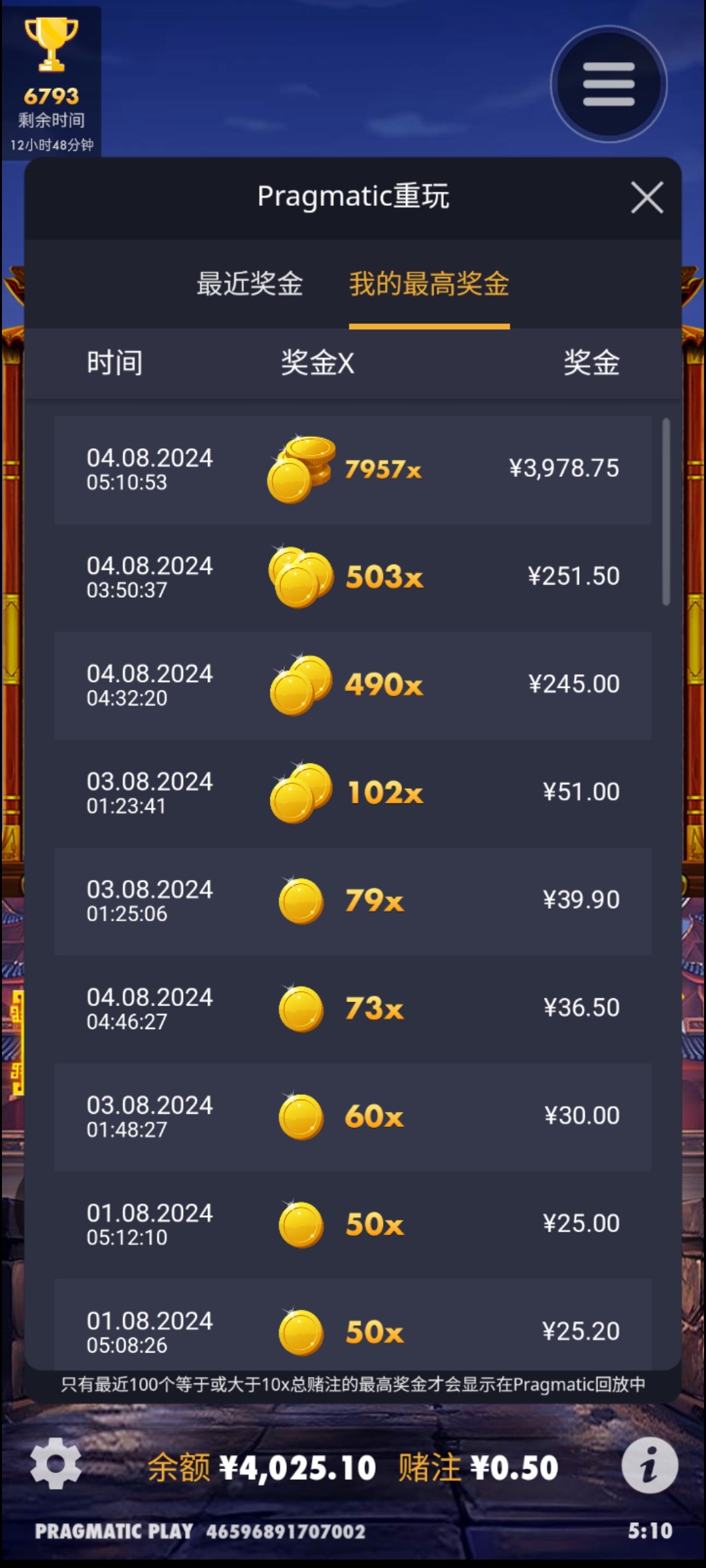Open the settings gear
This screenshot has height=1568, width=706.
(x=56, y=1463)
